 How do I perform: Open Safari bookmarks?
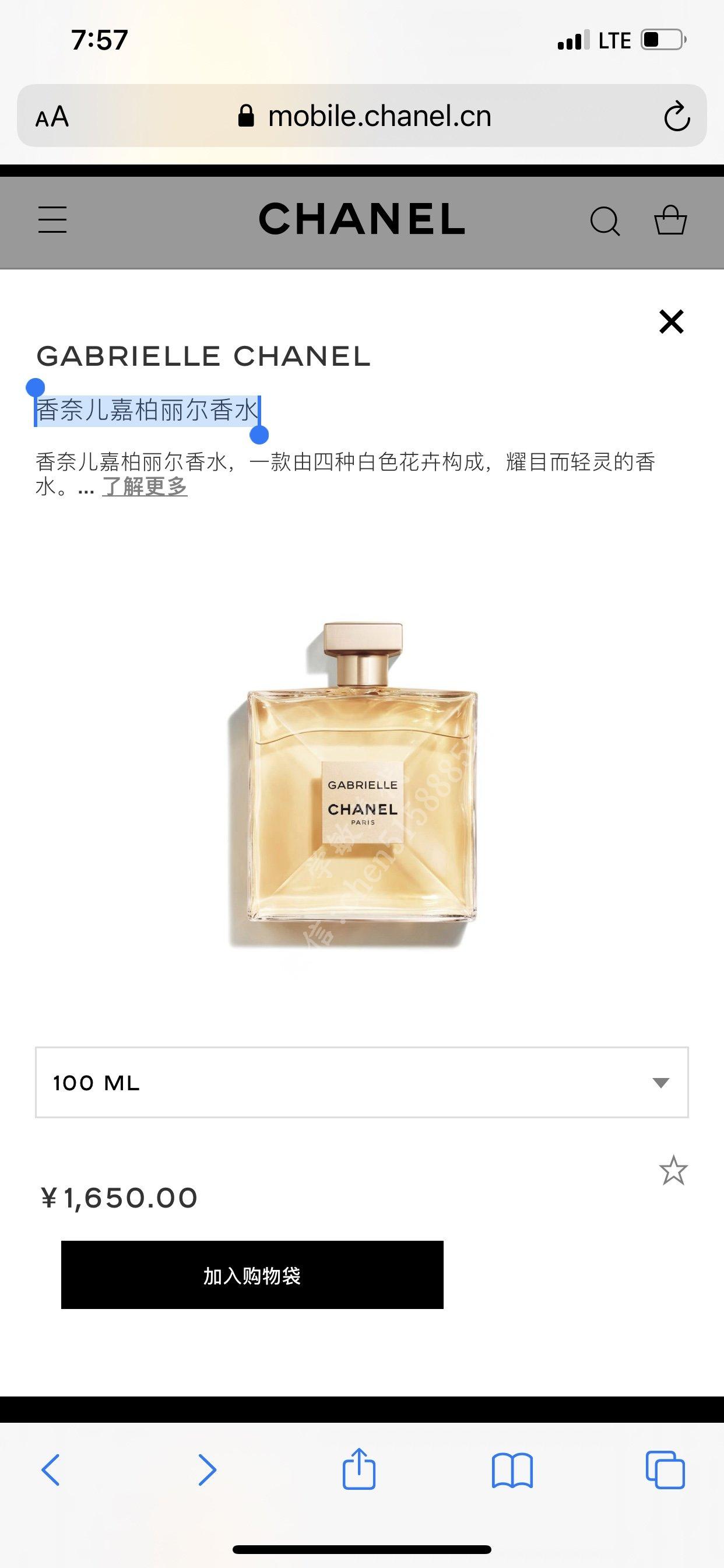512,1471
